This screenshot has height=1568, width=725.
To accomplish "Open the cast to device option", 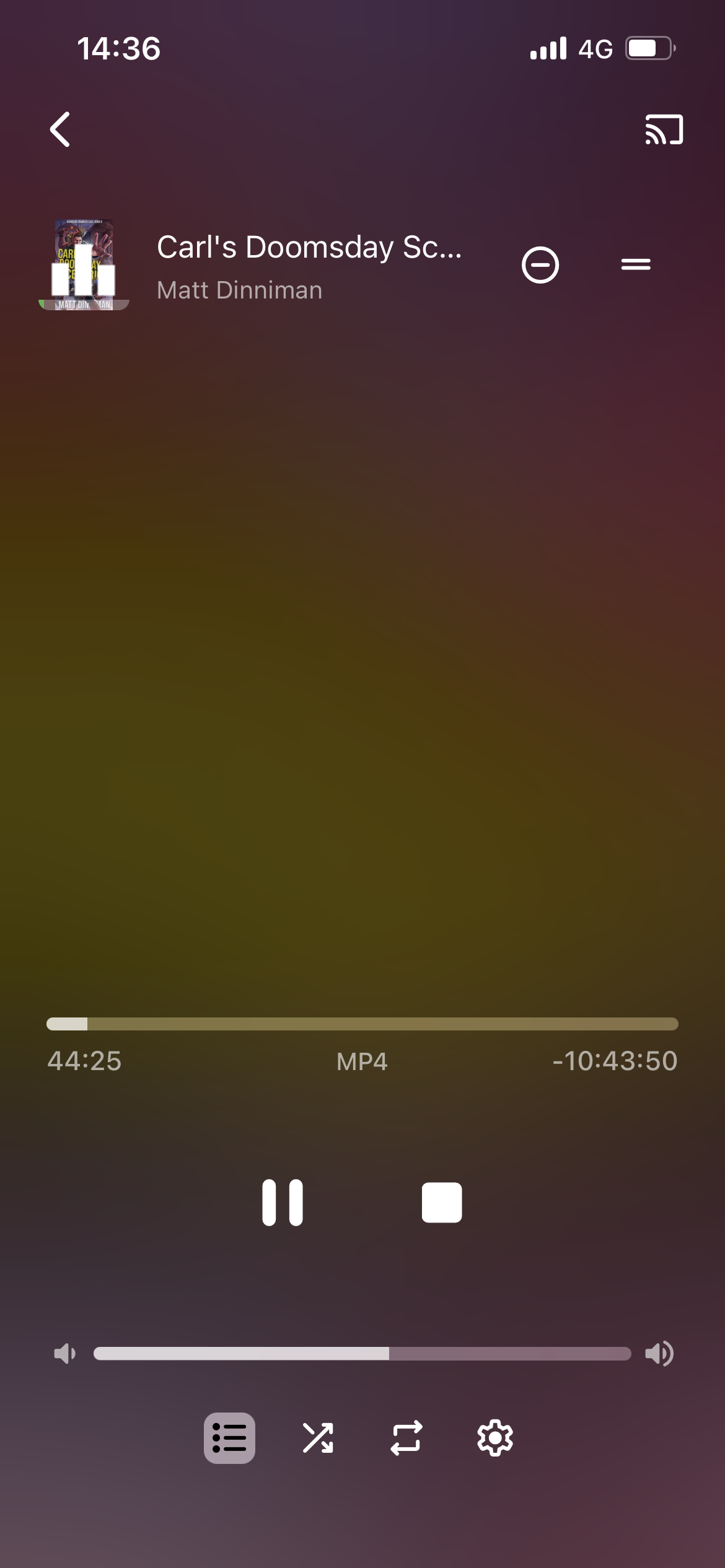I will pos(664,129).
